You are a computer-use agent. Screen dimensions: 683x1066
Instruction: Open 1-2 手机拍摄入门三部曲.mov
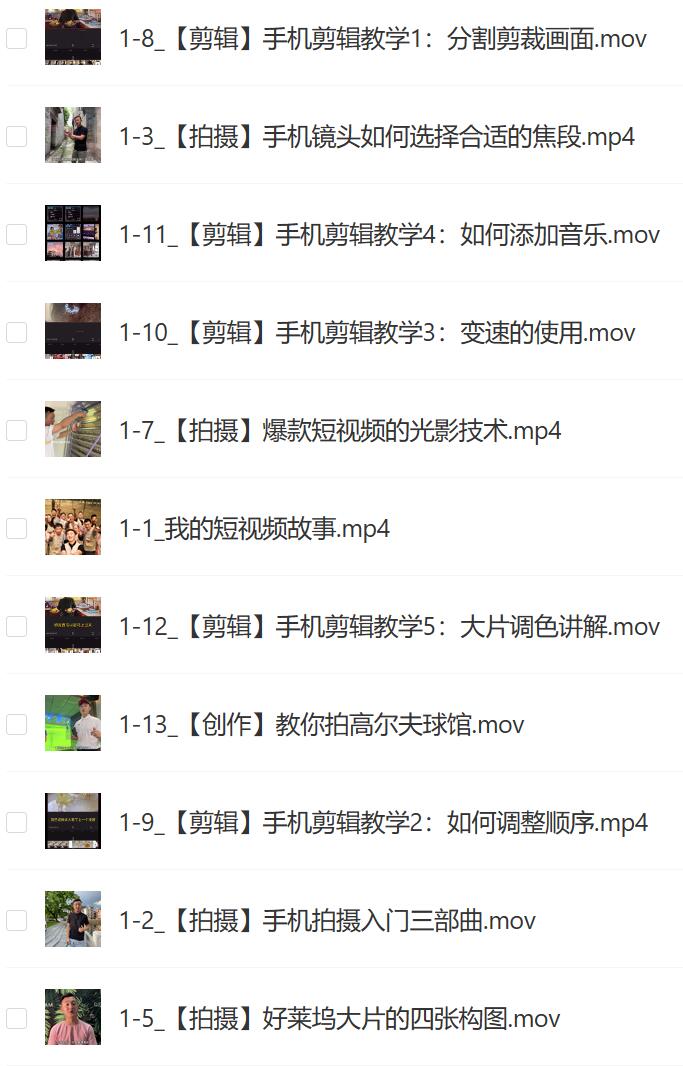pyautogui.click(x=327, y=921)
